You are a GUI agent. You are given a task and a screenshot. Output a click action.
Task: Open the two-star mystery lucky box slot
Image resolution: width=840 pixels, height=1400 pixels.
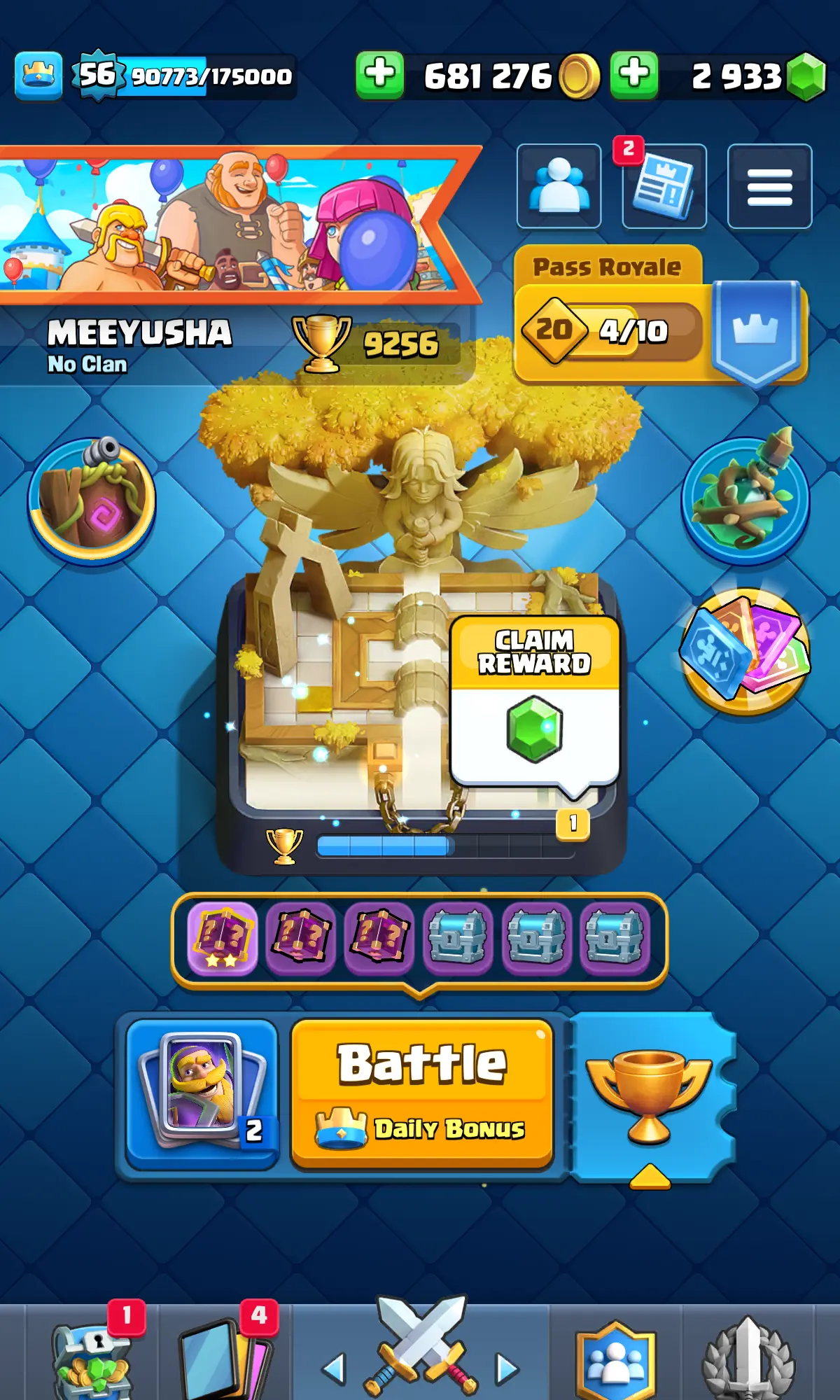coord(222,939)
